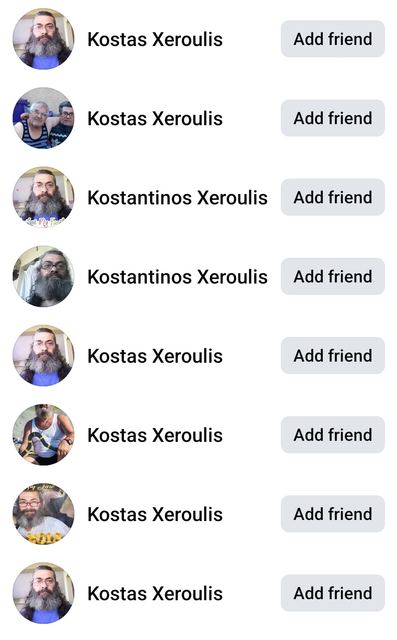The width and height of the screenshot is (397, 640).
Task: Add Kostas Xeroulis with golden 2018 photo as friend
Action: (333, 514)
